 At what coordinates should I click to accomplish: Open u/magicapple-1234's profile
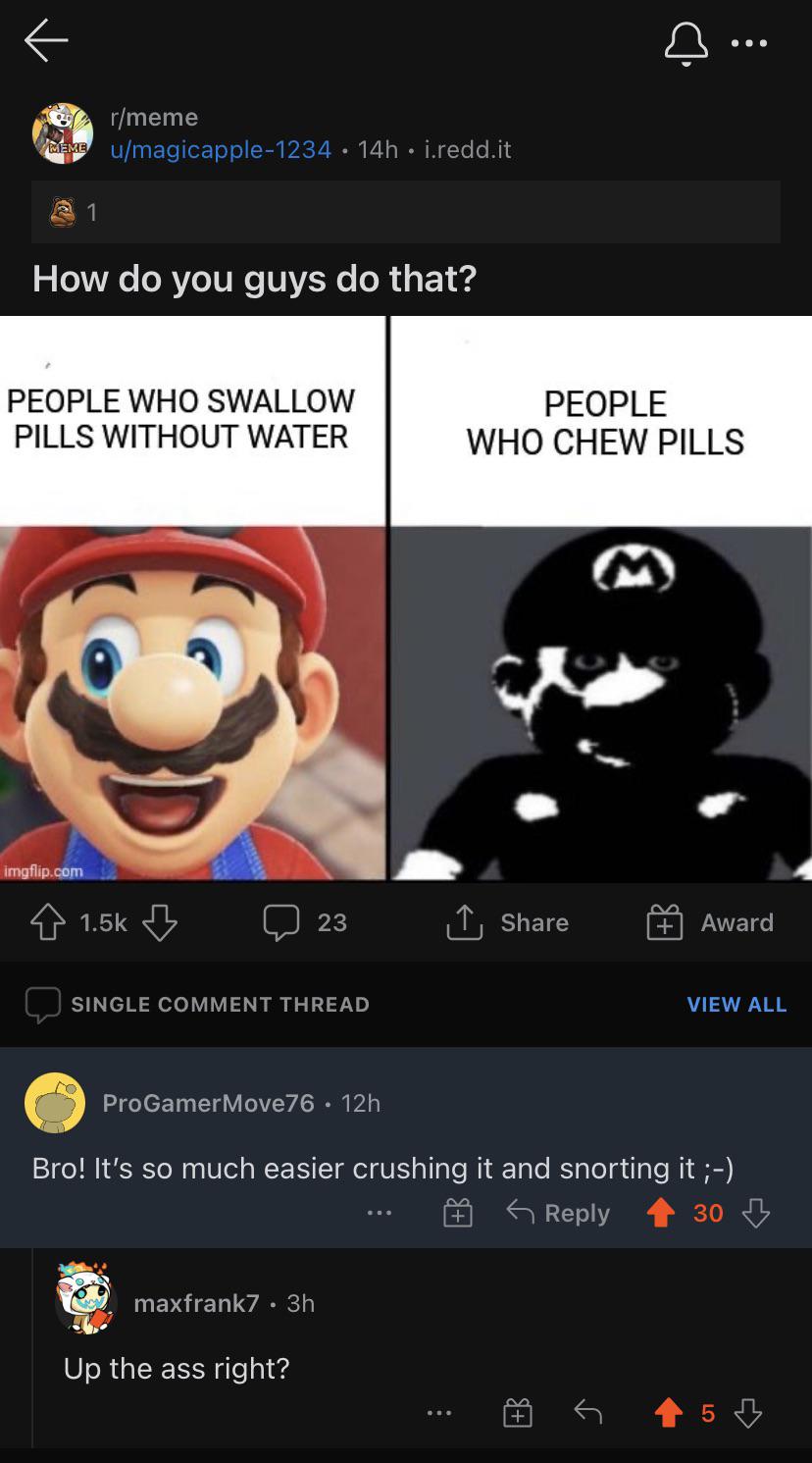[x=220, y=149]
